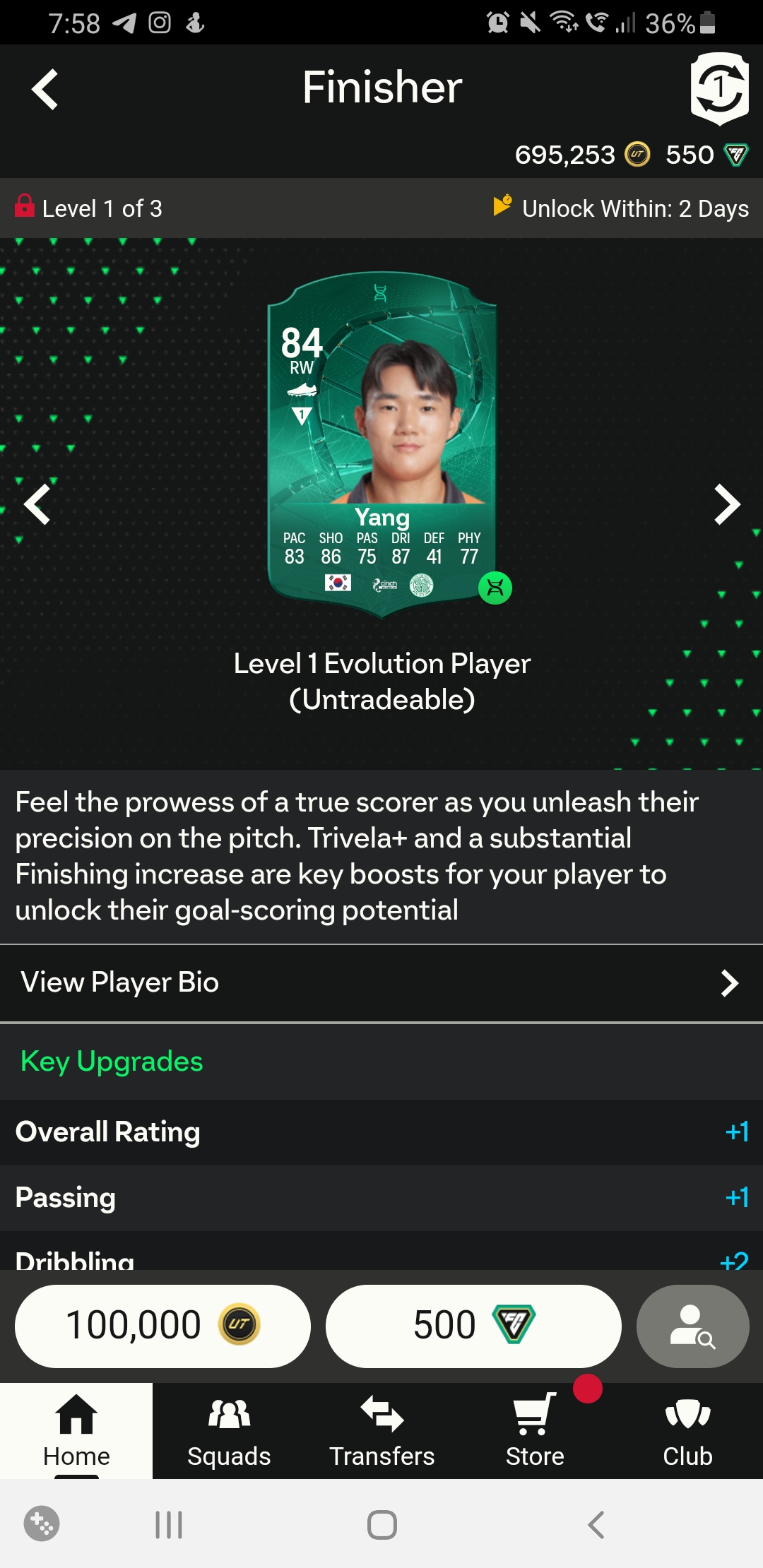763x1568 pixels.
Task: Switch to the Transfers tab
Action: coord(381,1431)
